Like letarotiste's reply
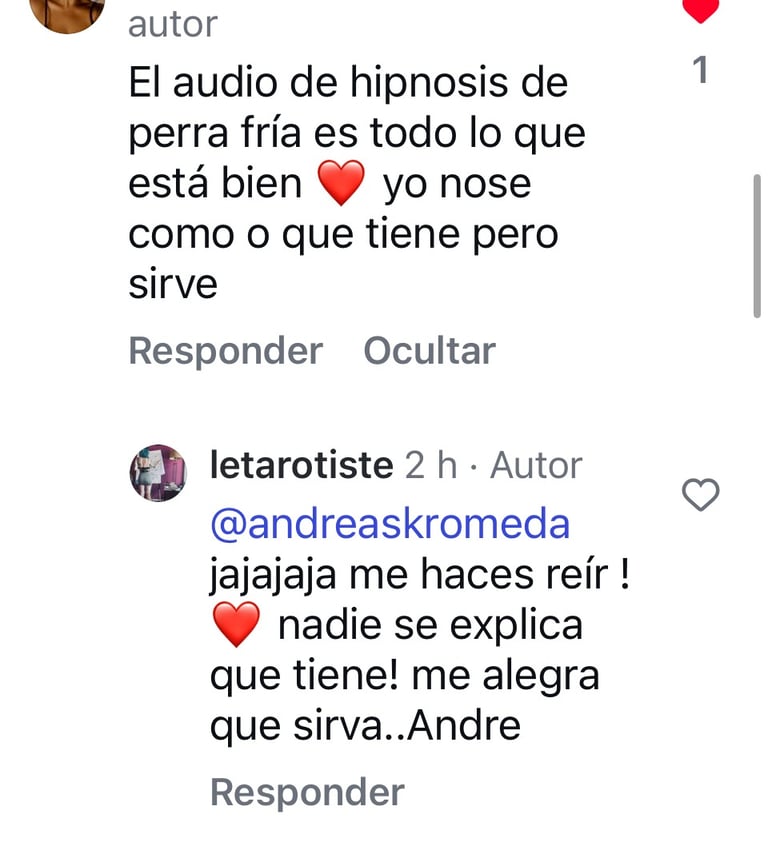The width and height of the screenshot is (768, 841). [x=700, y=494]
